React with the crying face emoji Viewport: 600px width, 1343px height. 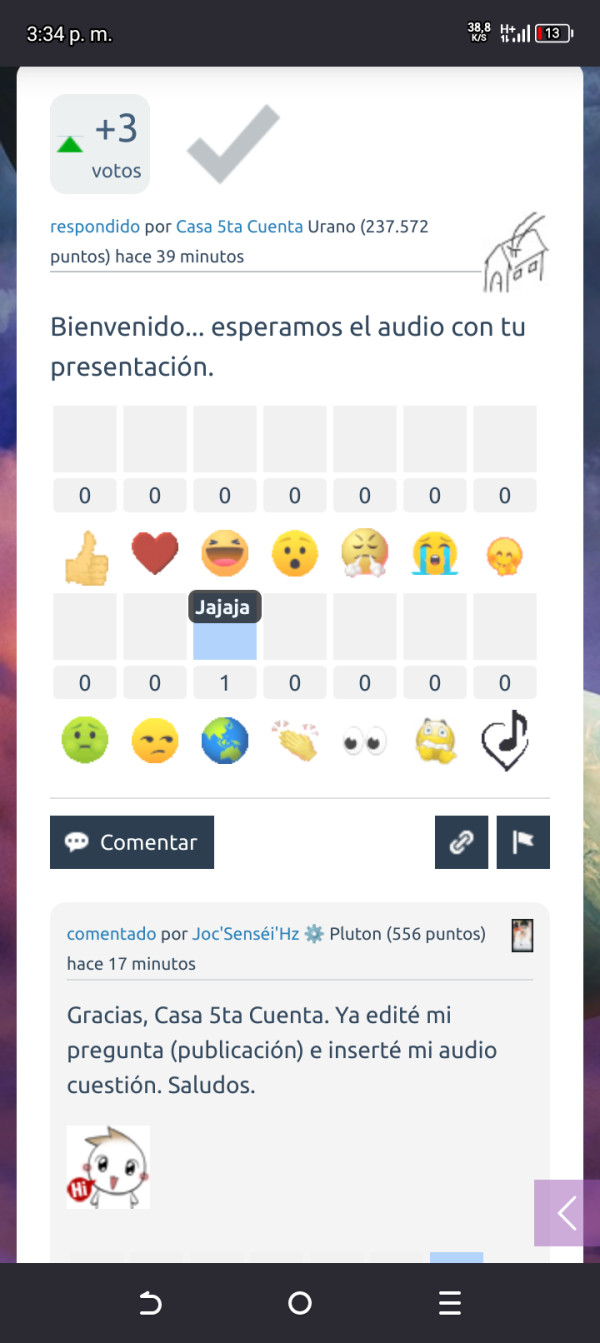[x=435, y=554]
